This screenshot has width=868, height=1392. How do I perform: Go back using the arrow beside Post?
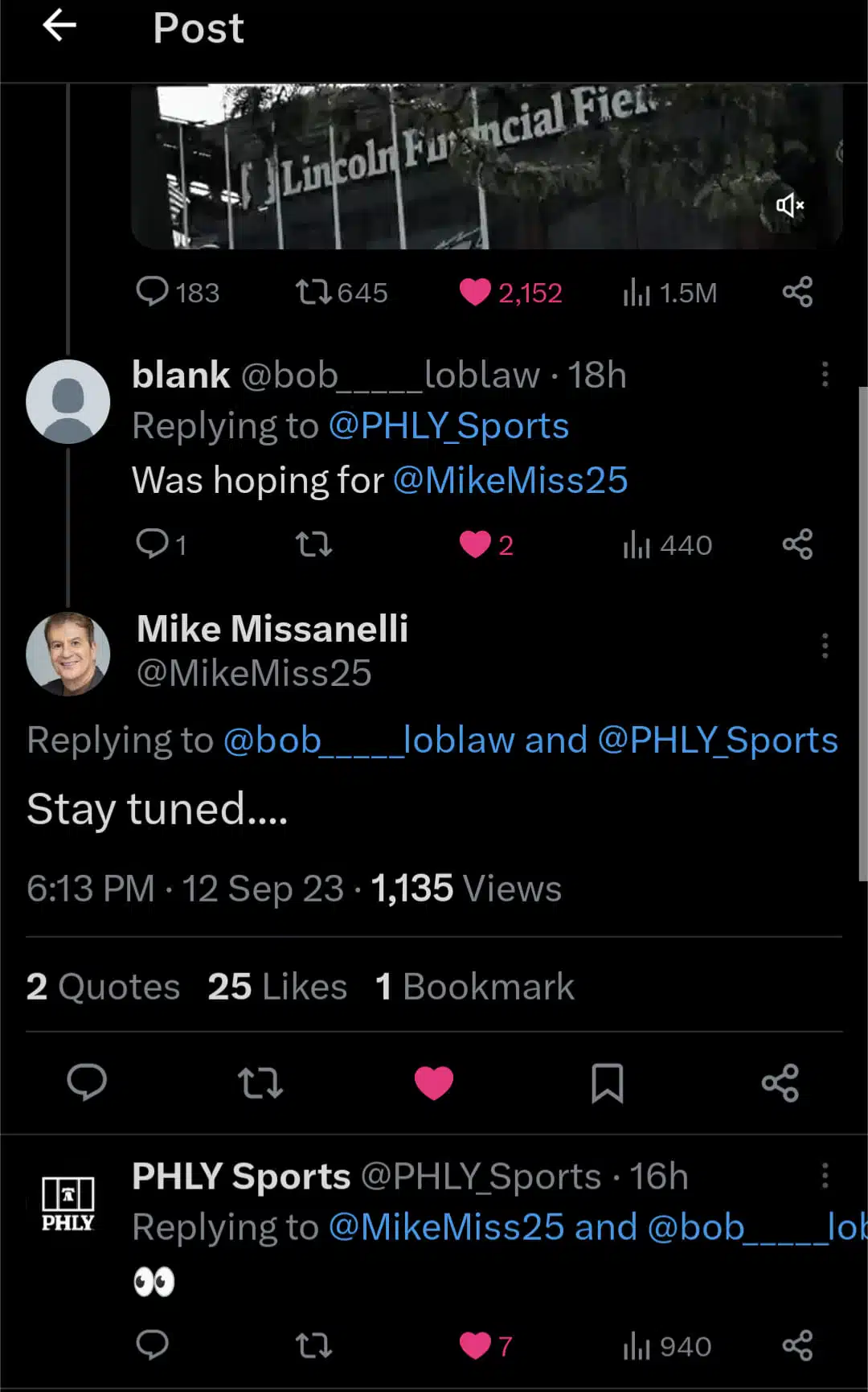point(59,26)
